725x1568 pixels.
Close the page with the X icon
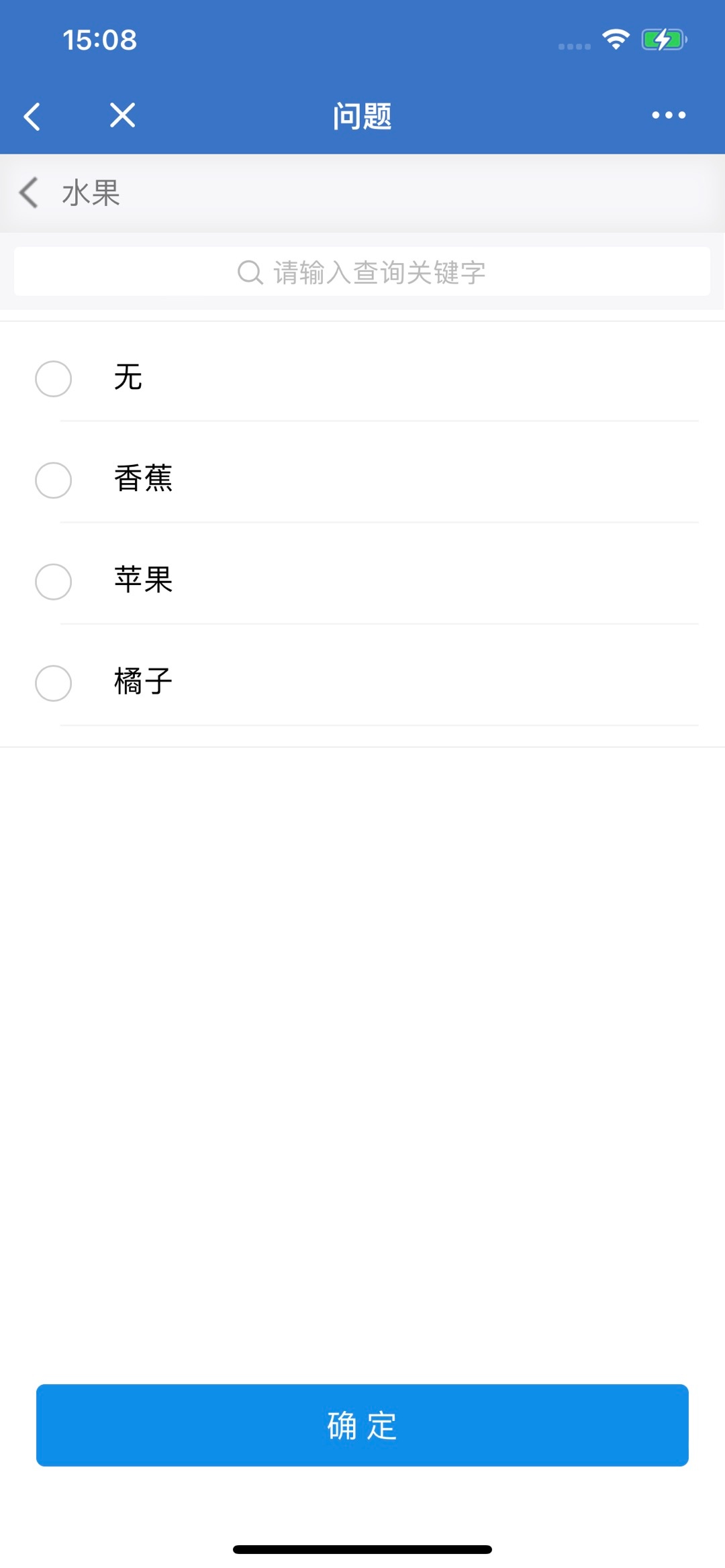[122, 115]
